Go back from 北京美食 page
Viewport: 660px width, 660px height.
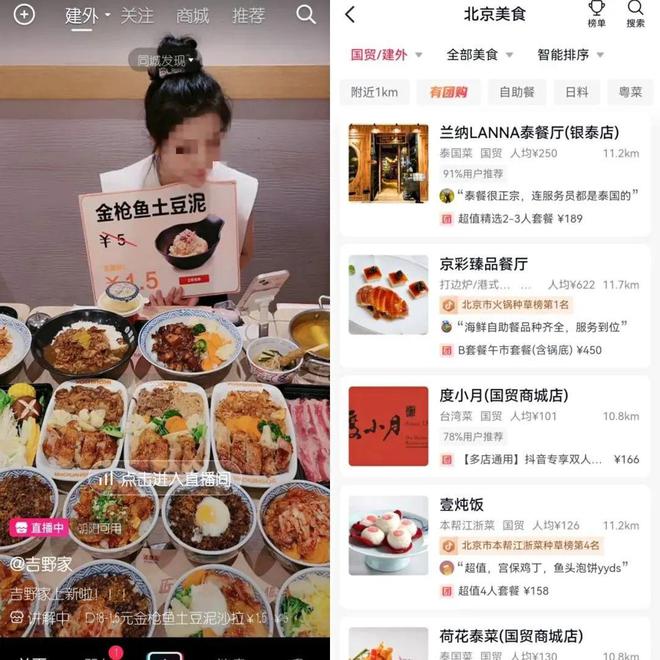click(x=350, y=15)
